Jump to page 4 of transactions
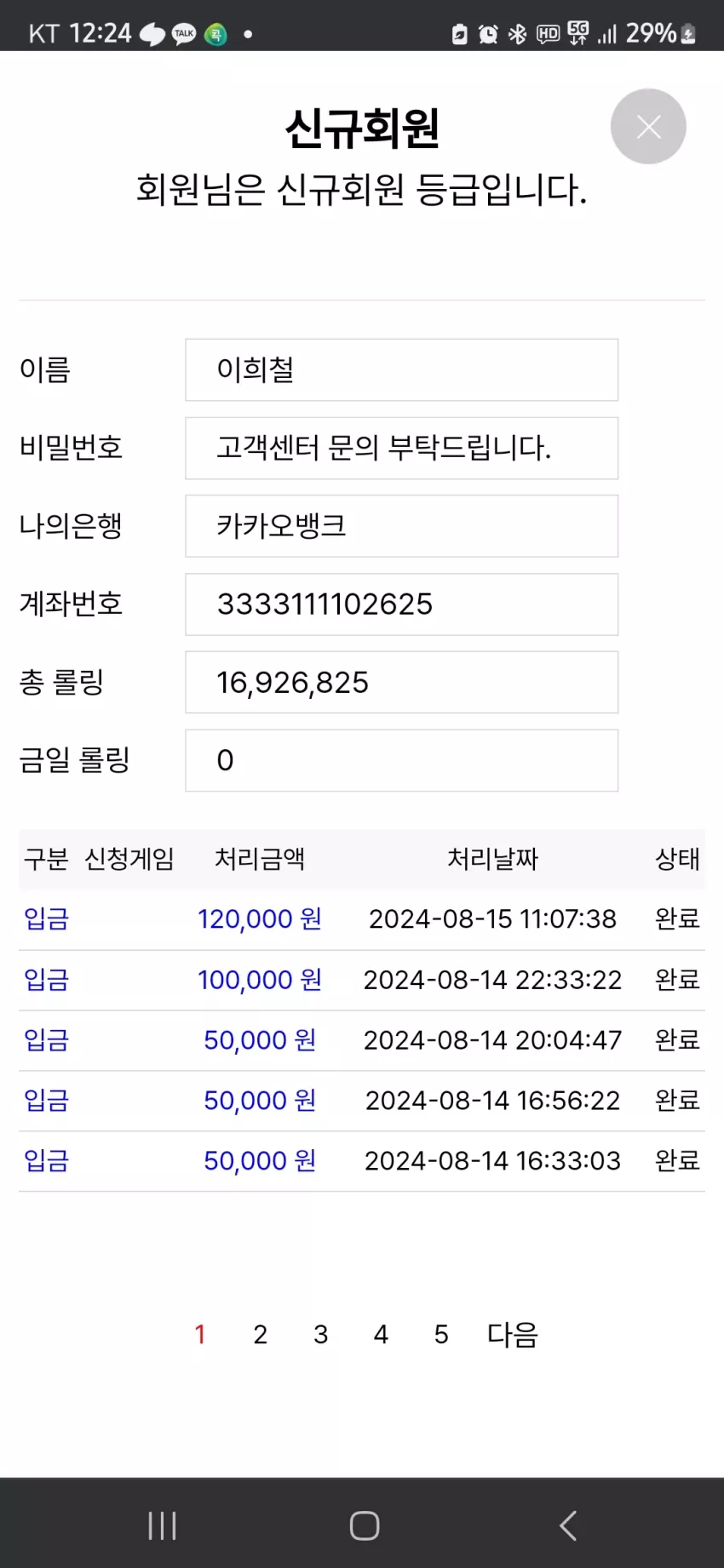This screenshot has width=724, height=1568. 381,1334
